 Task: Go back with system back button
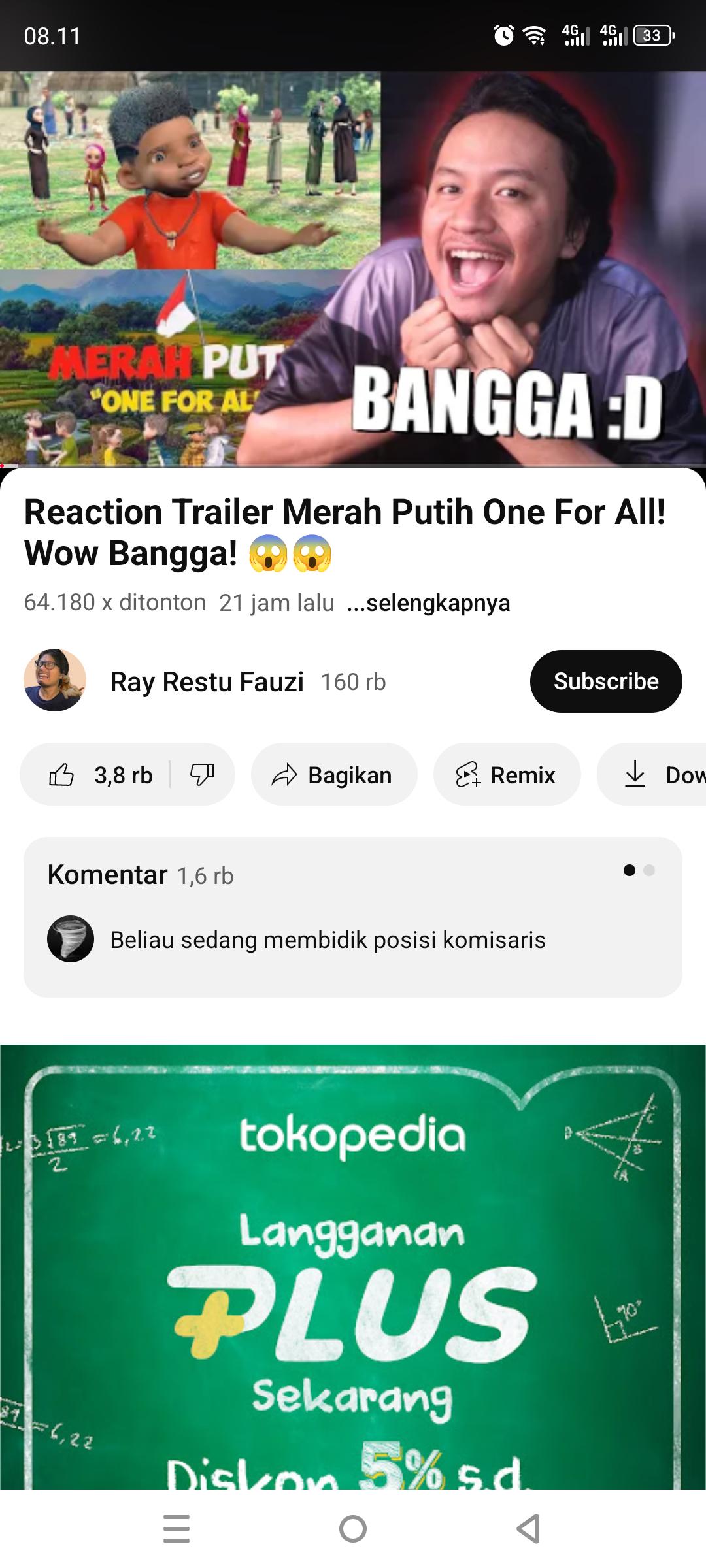click(528, 1529)
